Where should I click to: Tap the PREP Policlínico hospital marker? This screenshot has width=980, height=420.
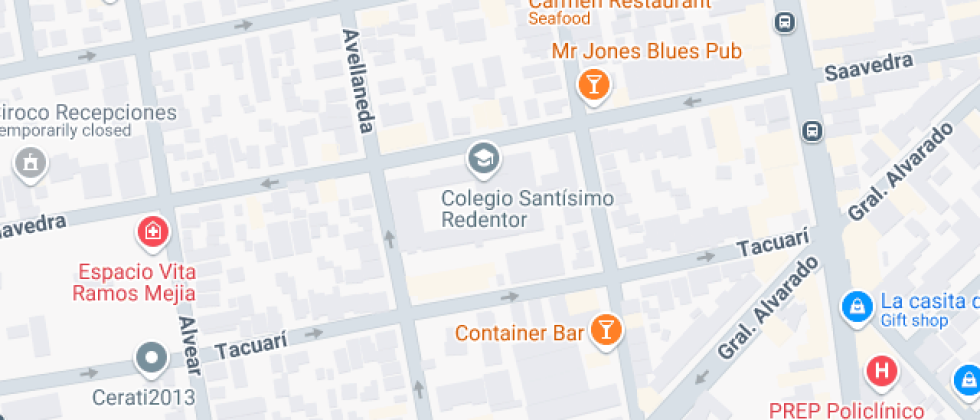tap(882, 372)
